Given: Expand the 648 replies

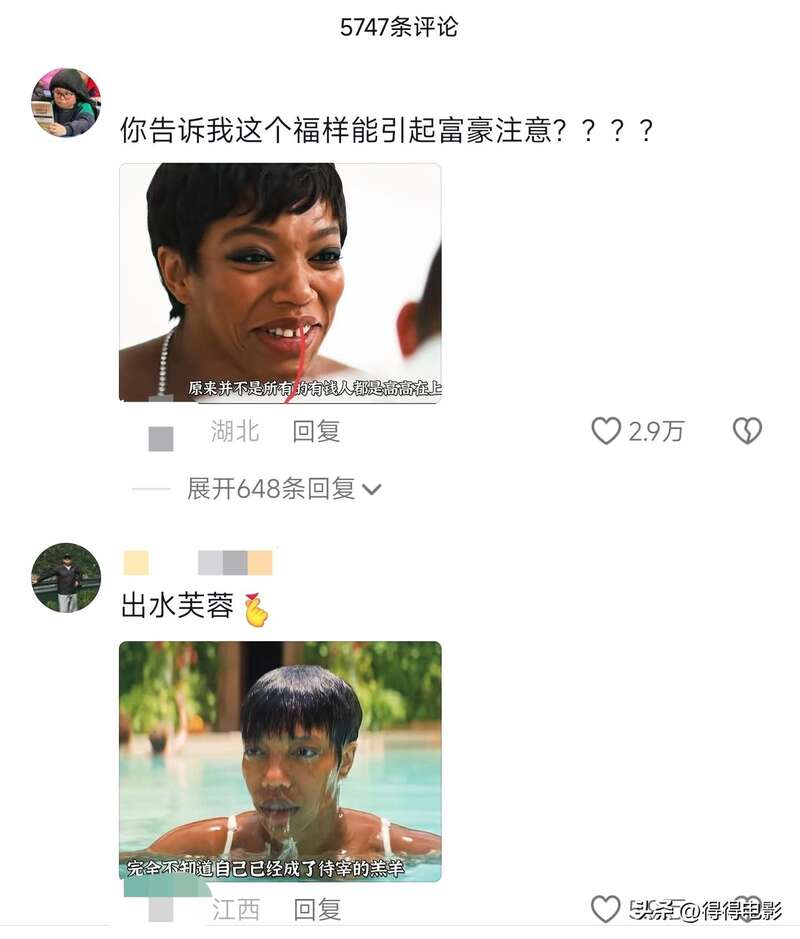Looking at the screenshot, I should (x=284, y=489).
